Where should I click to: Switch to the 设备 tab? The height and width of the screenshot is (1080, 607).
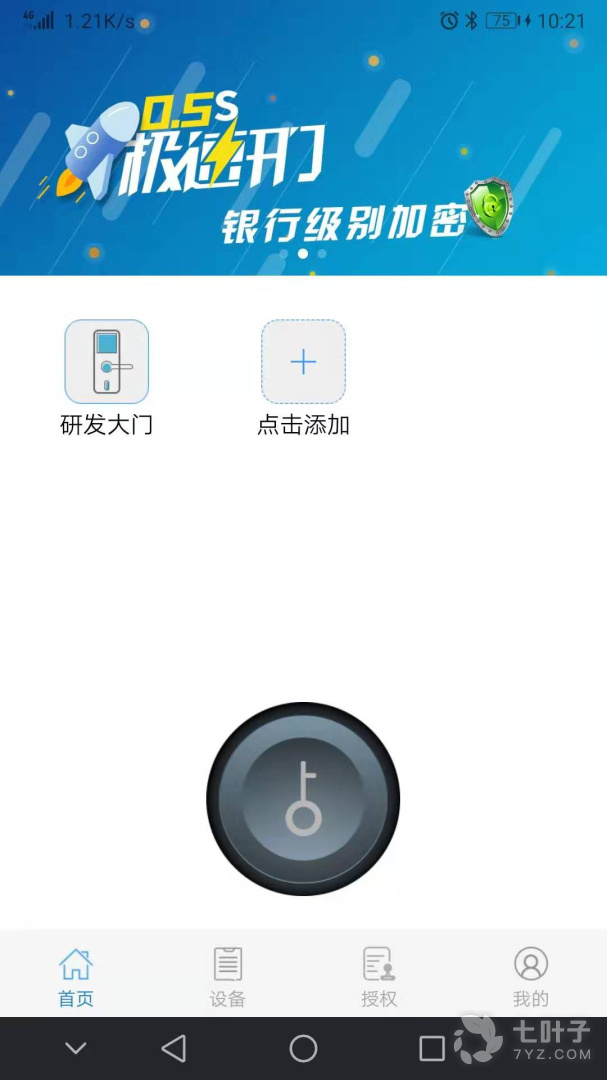(x=228, y=977)
